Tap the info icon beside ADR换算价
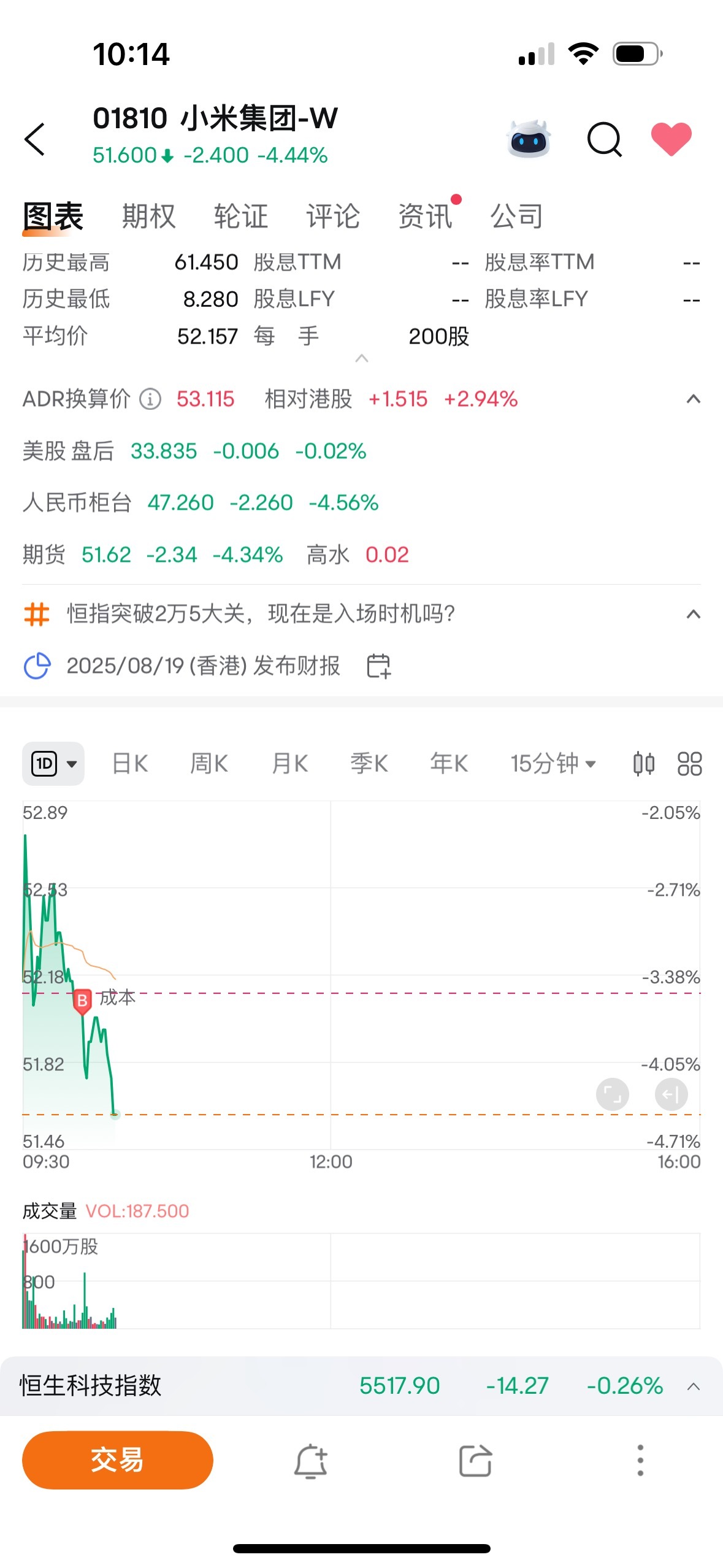The image size is (723, 1568). pyautogui.click(x=150, y=399)
